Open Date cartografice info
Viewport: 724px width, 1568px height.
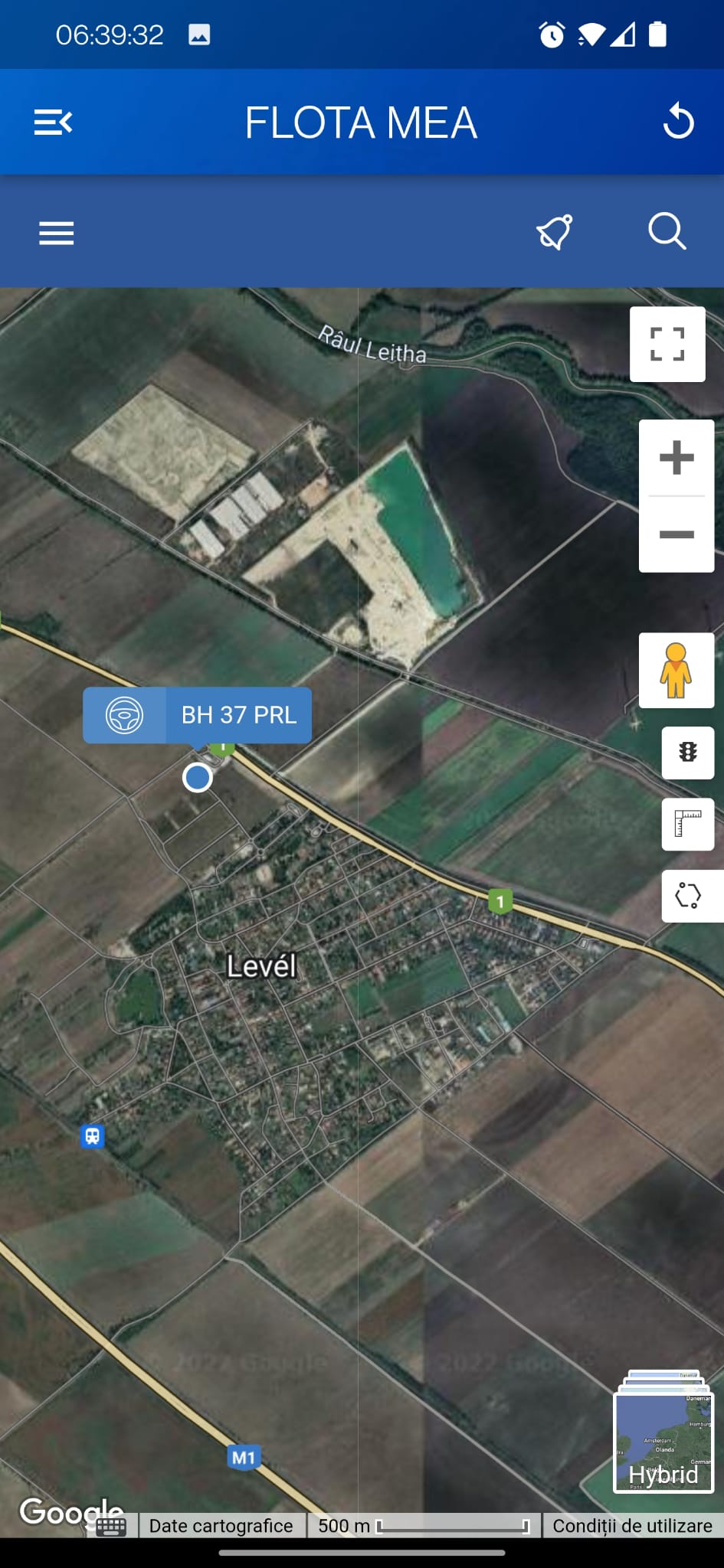click(x=221, y=1526)
